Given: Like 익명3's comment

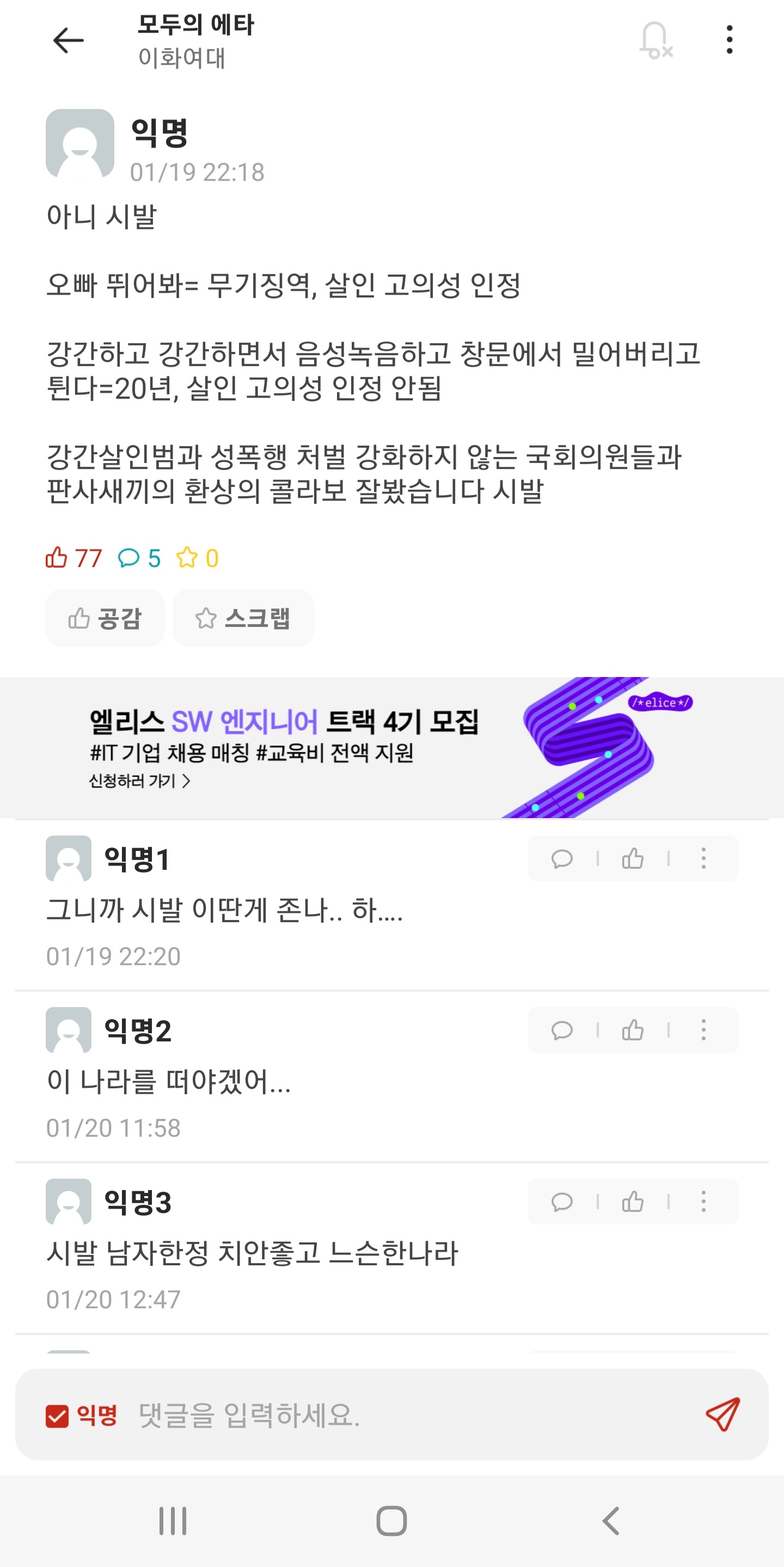Looking at the screenshot, I should coord(633,1202).
